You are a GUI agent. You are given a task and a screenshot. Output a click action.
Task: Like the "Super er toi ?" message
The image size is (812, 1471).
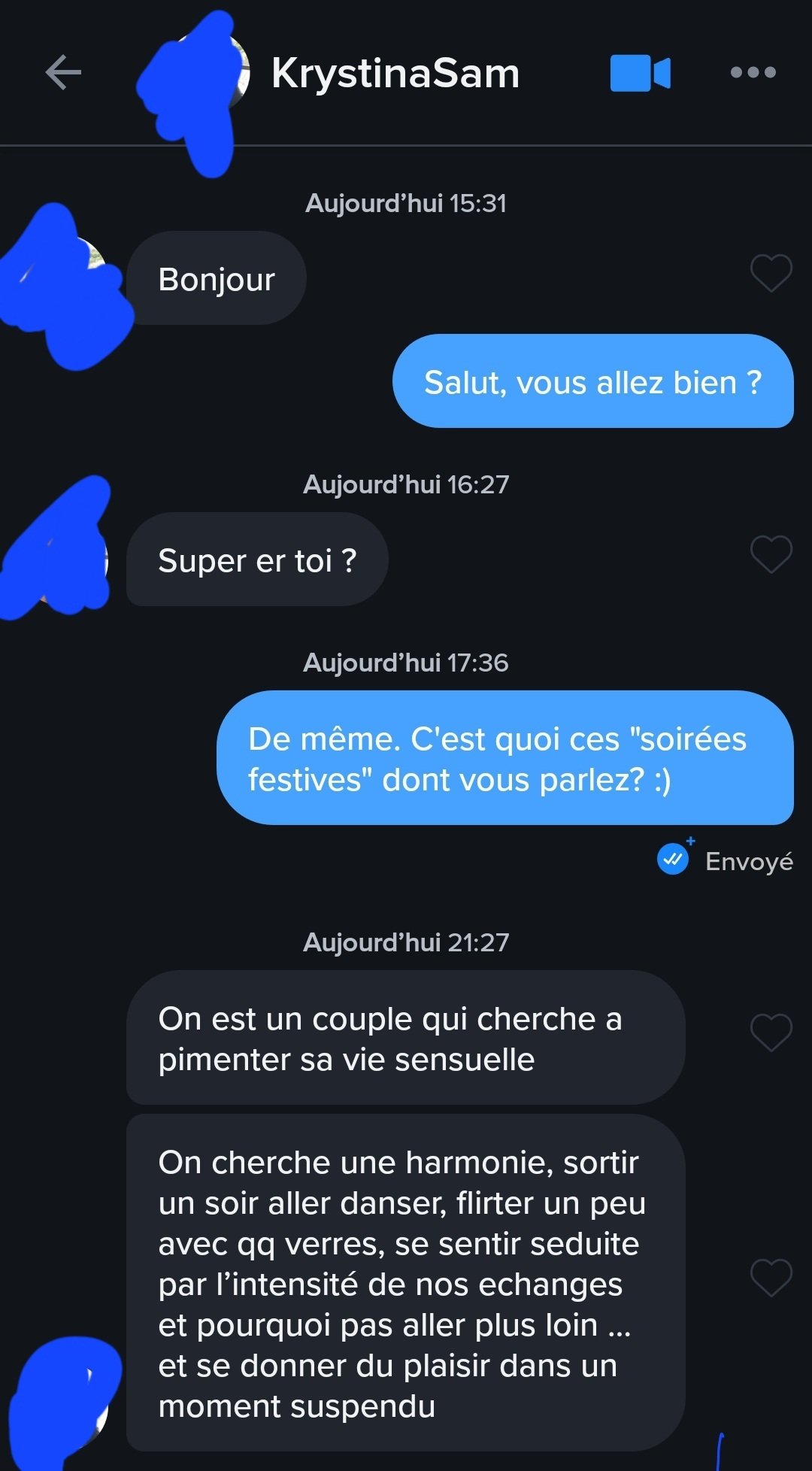click(771, 554)
